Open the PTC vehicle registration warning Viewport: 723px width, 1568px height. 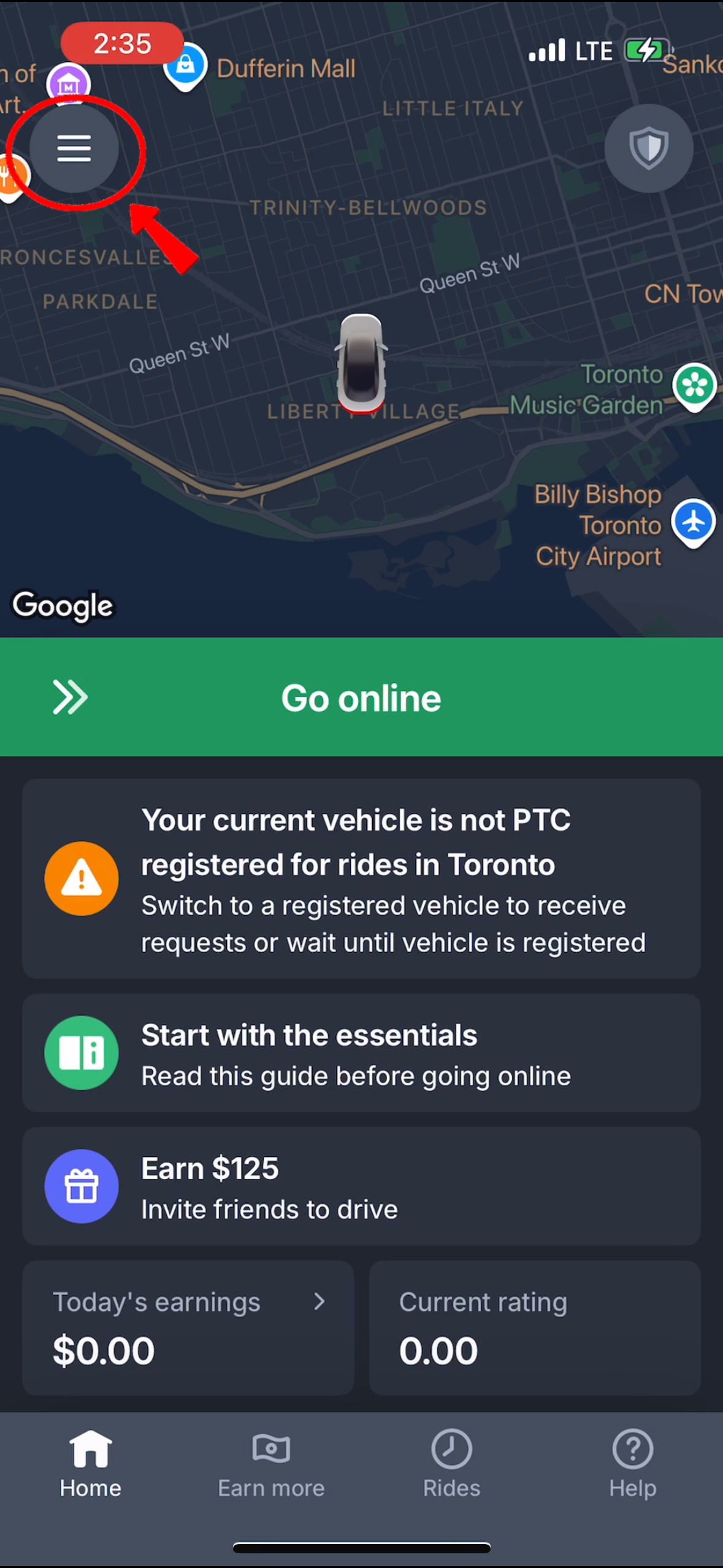pyautogui.click(x=361, y=878)
